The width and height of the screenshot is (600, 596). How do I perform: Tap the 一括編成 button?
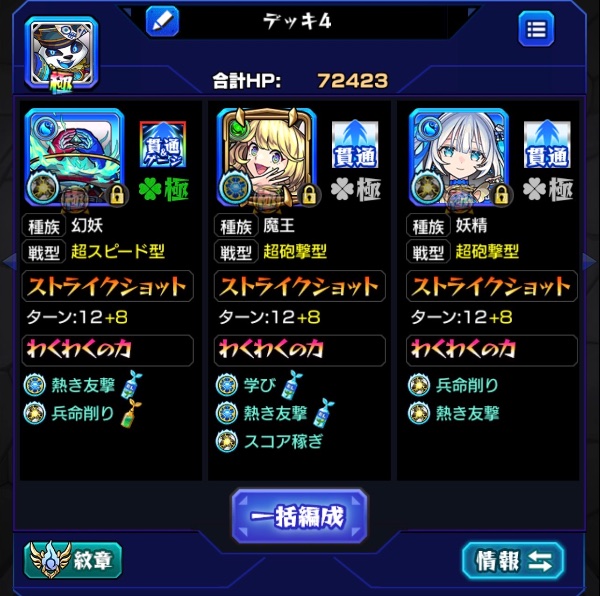299,517
